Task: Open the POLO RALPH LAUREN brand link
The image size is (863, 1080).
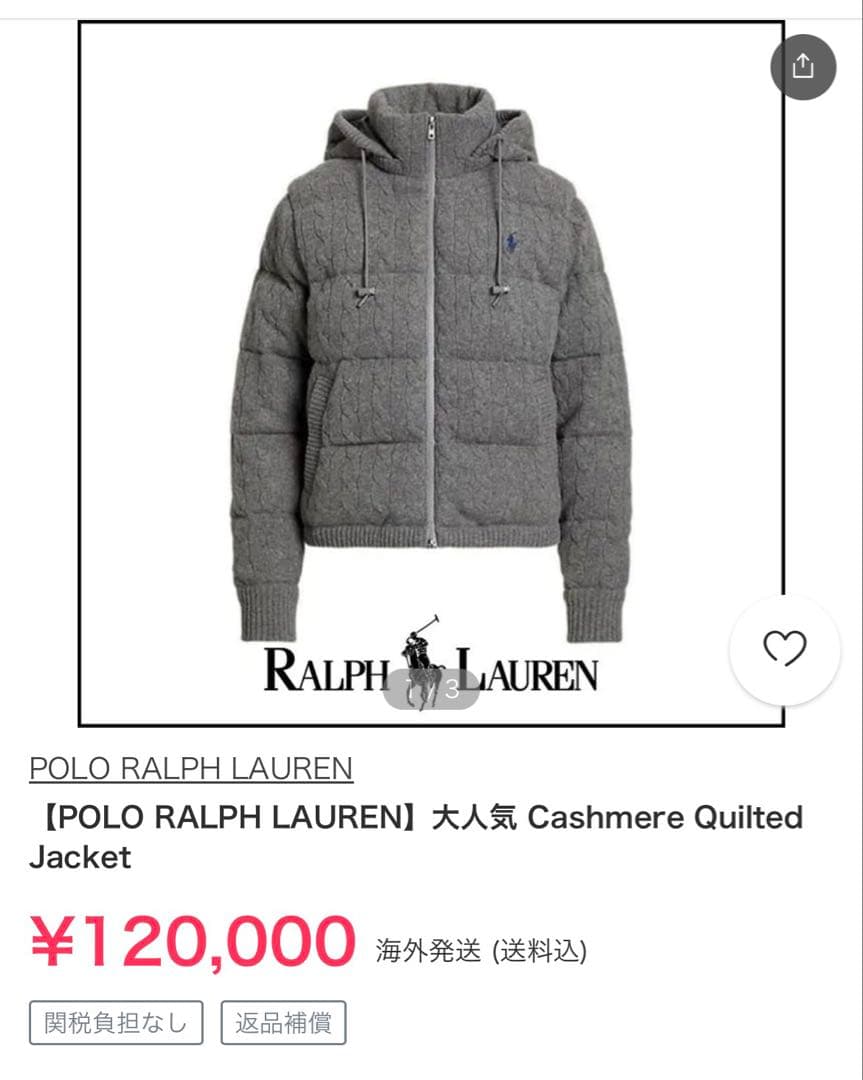Action: coord(191,768)
